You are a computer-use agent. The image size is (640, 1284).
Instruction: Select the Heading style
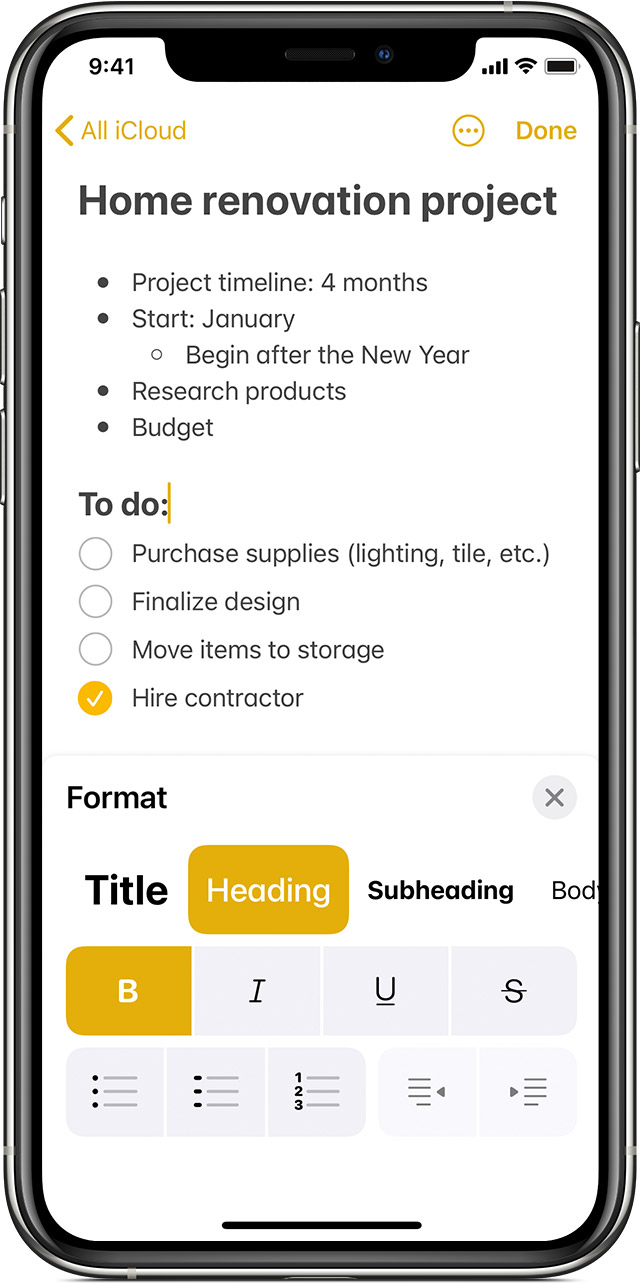[268, 890]
